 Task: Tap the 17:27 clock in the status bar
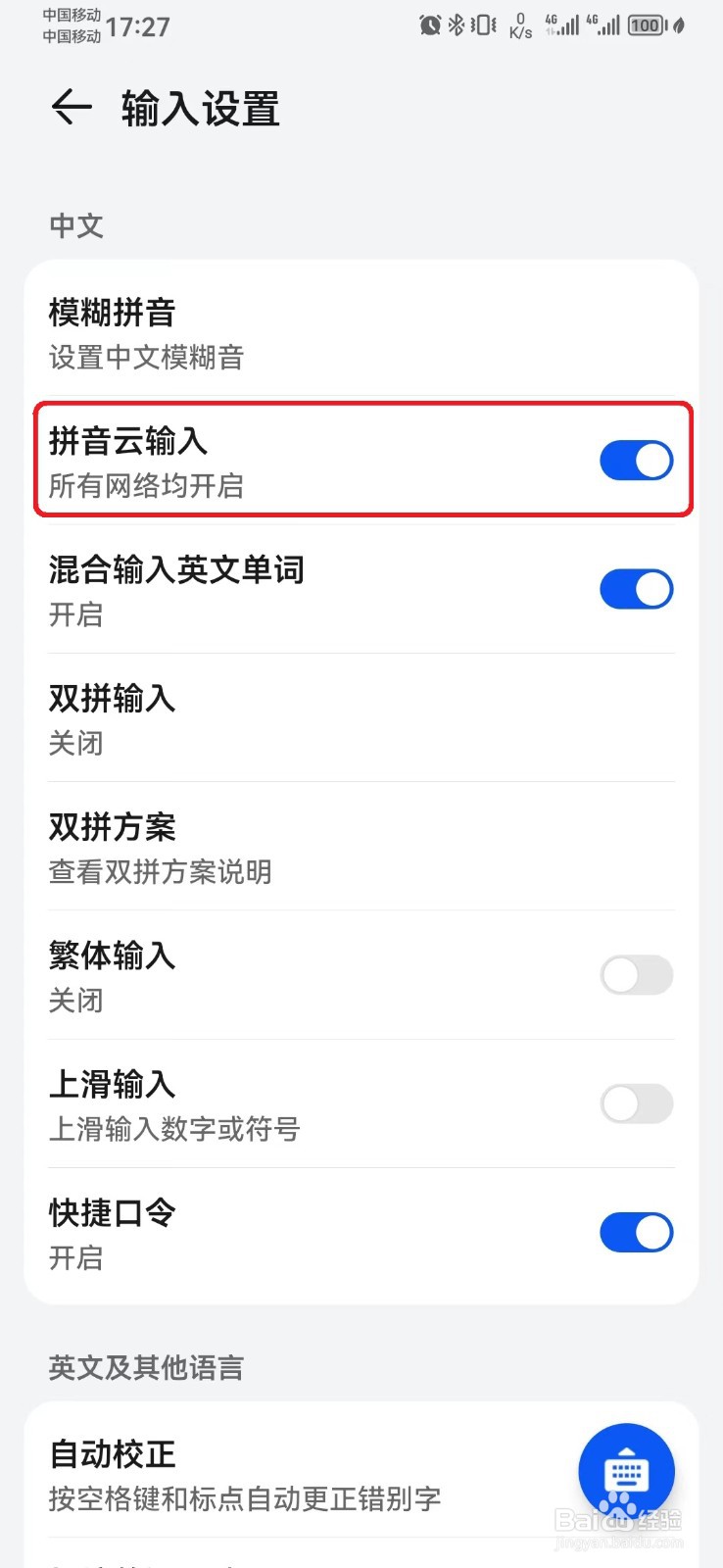coord(145,26)
